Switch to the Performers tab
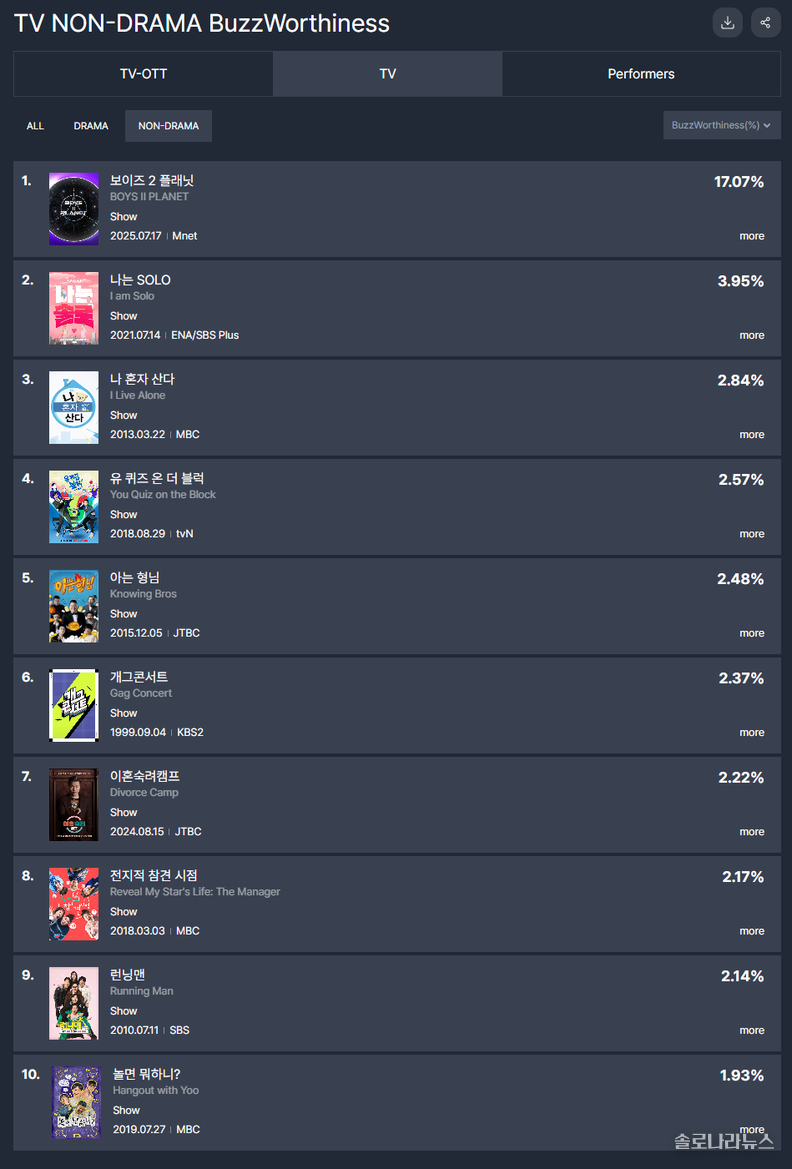The width and height of the screenshot is (792, 1169). [x=641, y=74]
